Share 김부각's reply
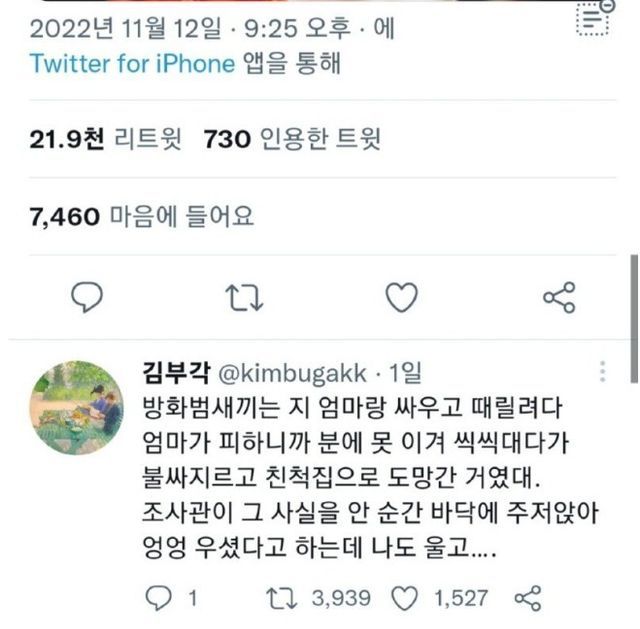 pos(527,598)
